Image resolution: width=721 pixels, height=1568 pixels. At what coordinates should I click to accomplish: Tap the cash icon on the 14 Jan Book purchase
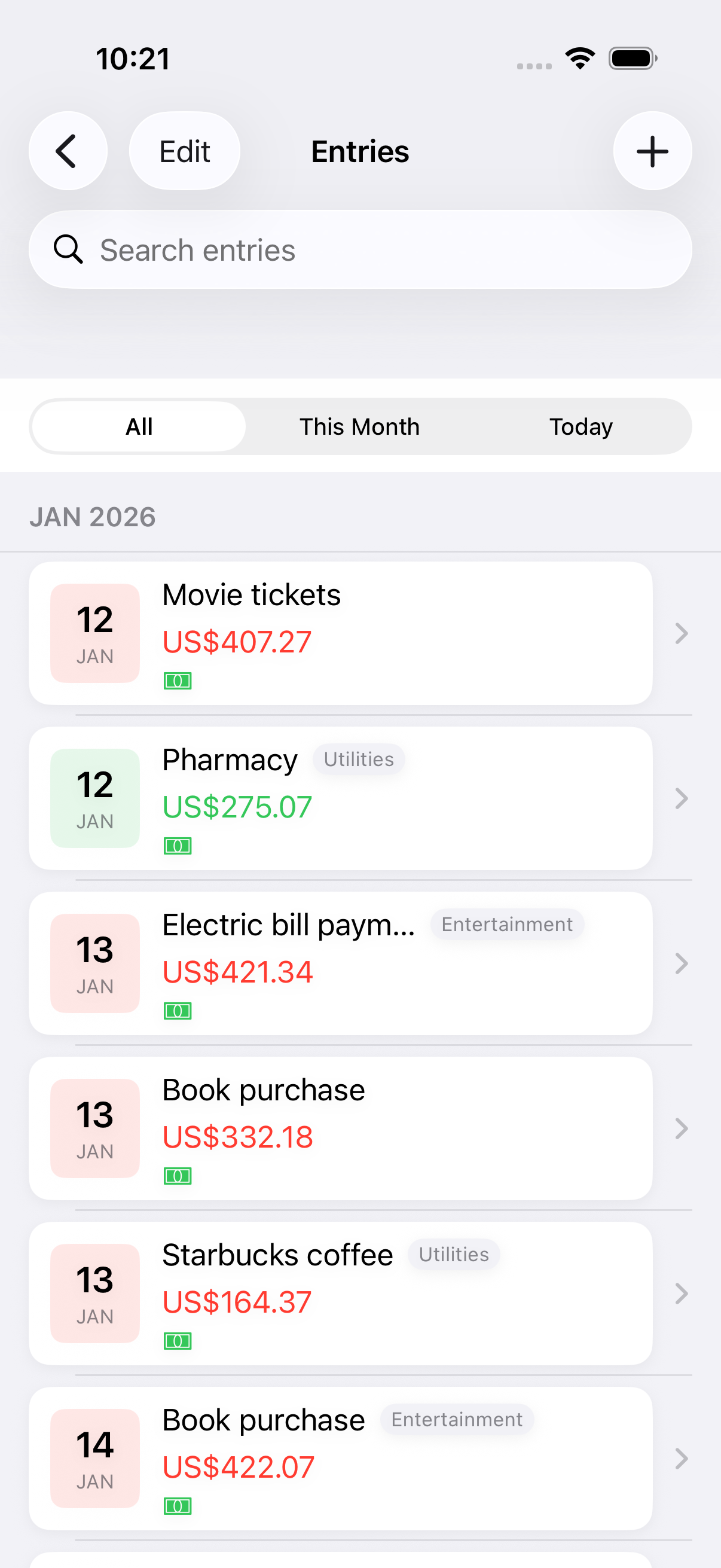tap(177, 1505)
